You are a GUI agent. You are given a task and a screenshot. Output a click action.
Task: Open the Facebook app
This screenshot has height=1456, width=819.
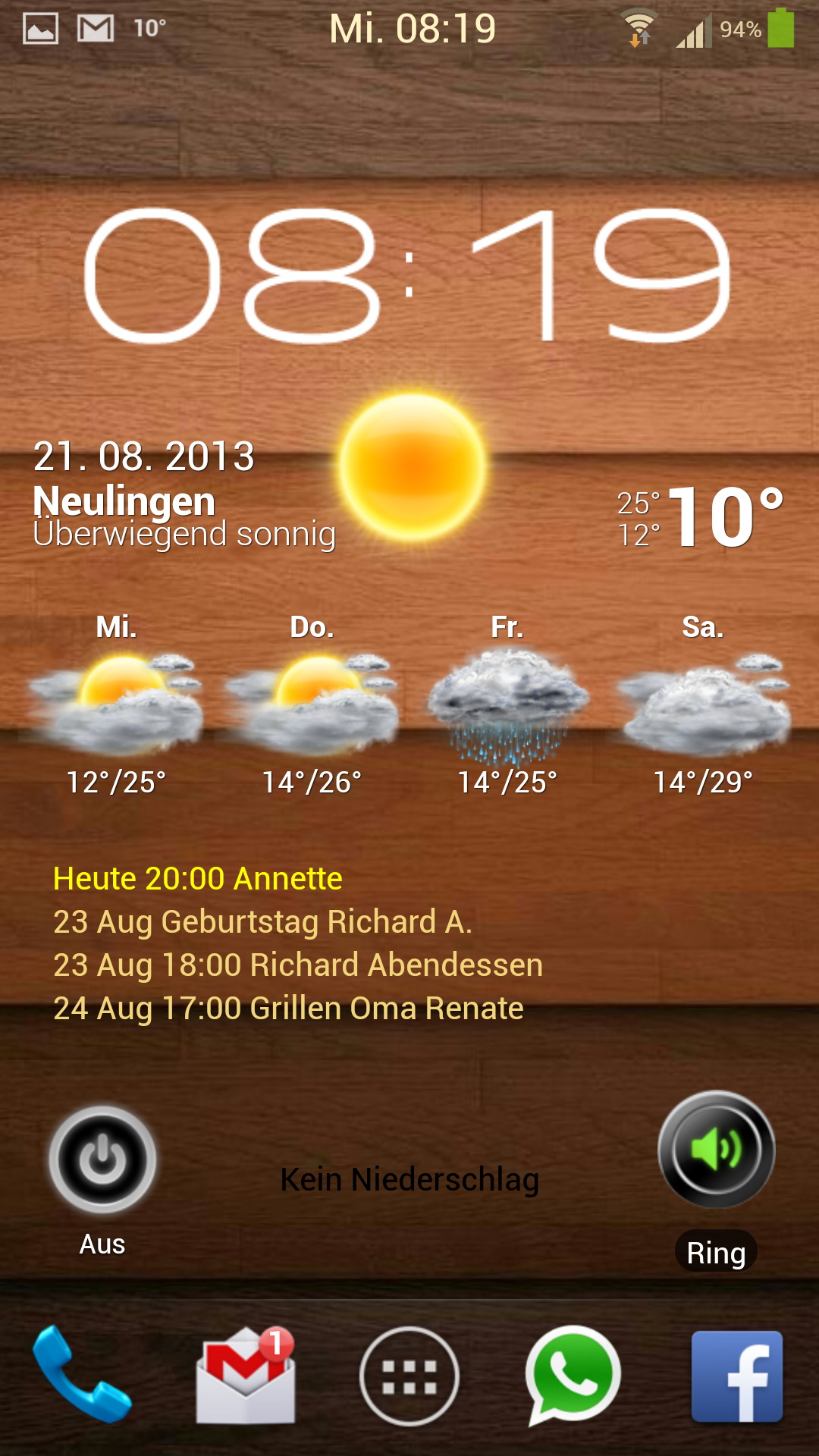pos(737,1376)
